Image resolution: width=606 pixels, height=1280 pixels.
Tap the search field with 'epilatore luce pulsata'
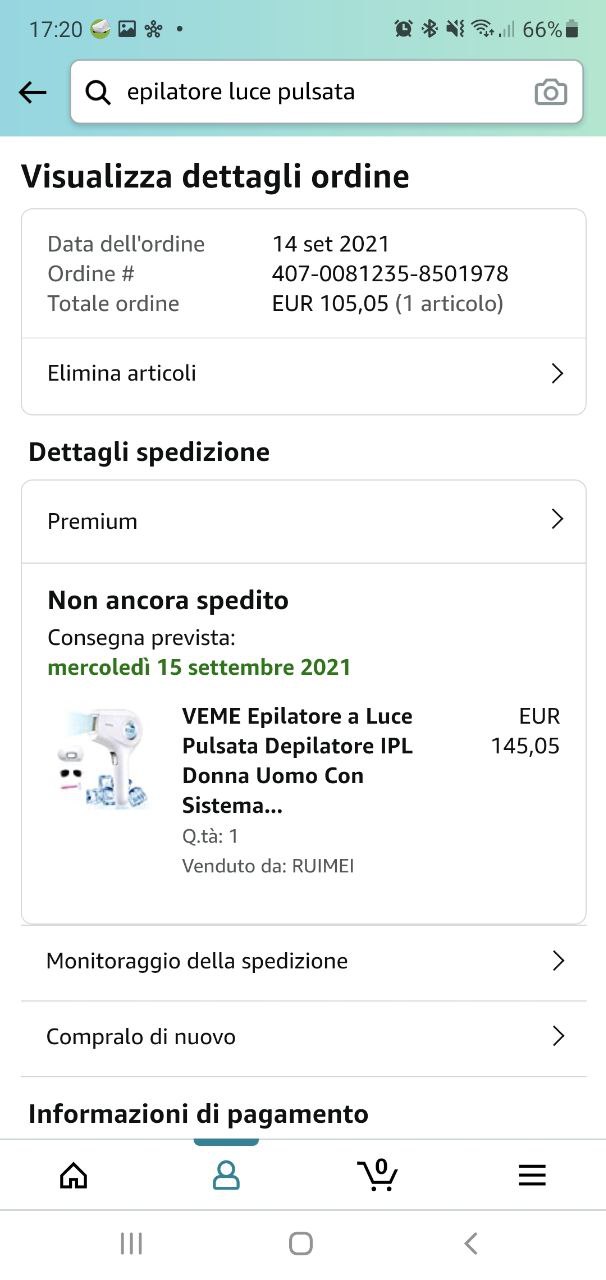click(x=300, y=93)
